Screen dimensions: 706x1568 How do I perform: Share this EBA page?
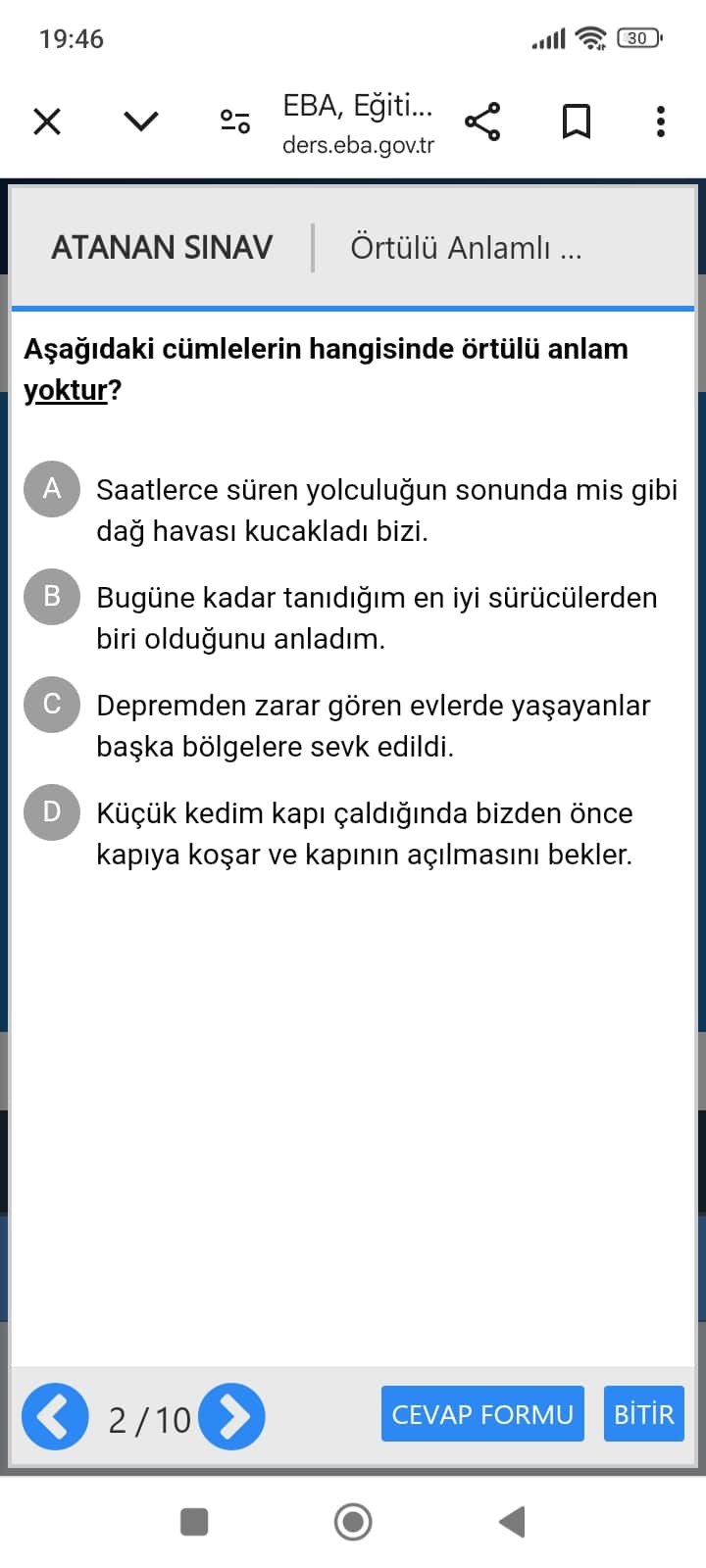pos(482,122)
